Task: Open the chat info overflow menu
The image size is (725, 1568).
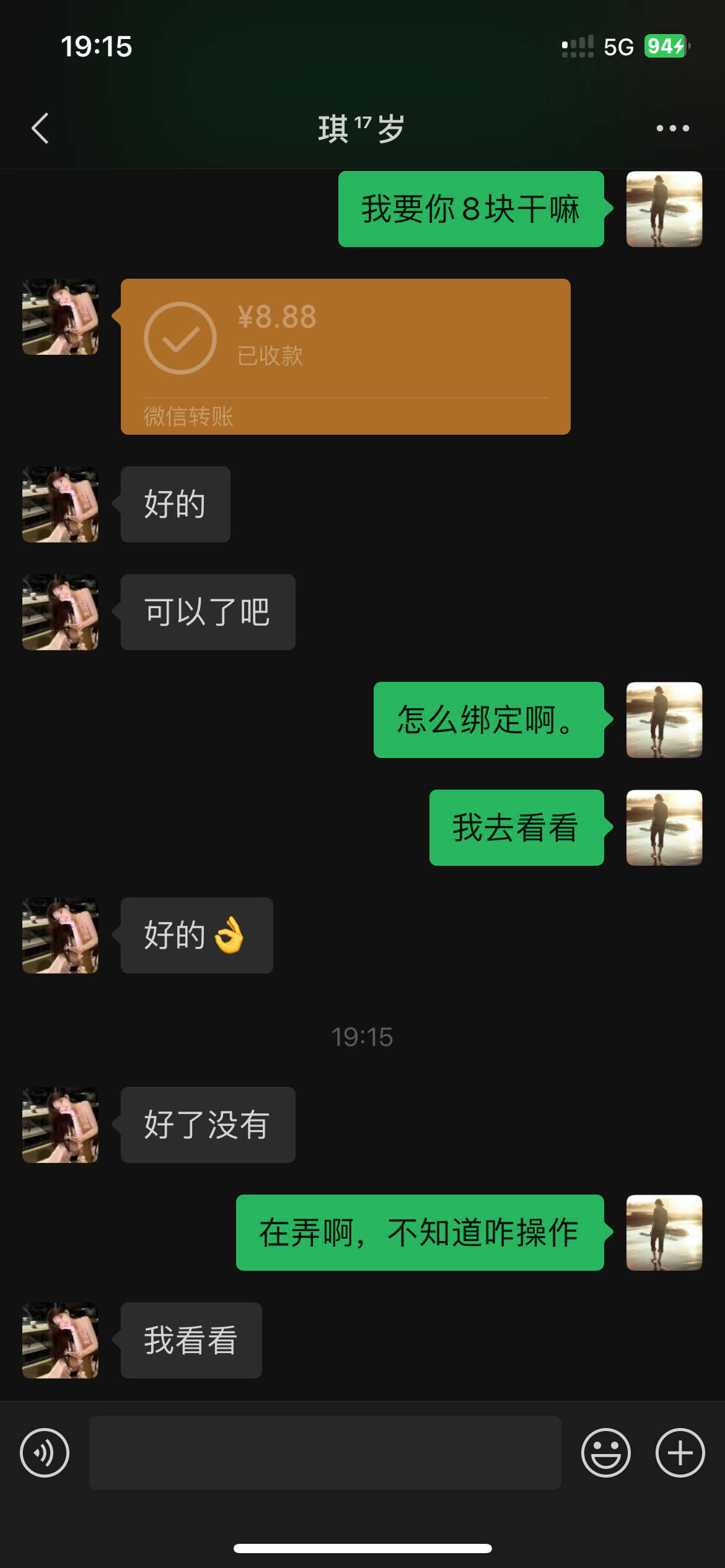Action: 672,128
